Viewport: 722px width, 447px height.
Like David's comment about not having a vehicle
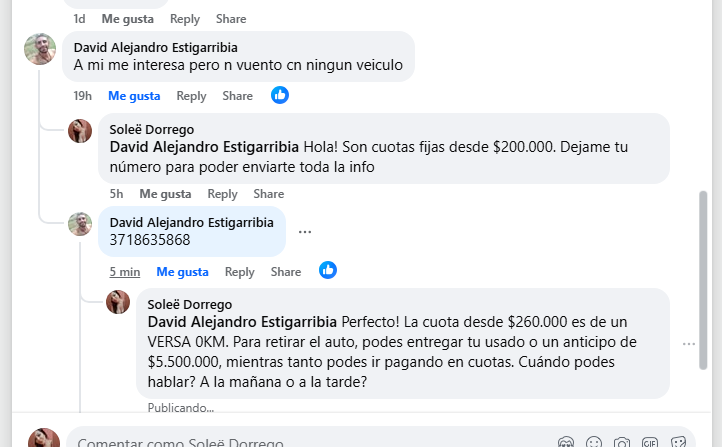pos(134,96)
